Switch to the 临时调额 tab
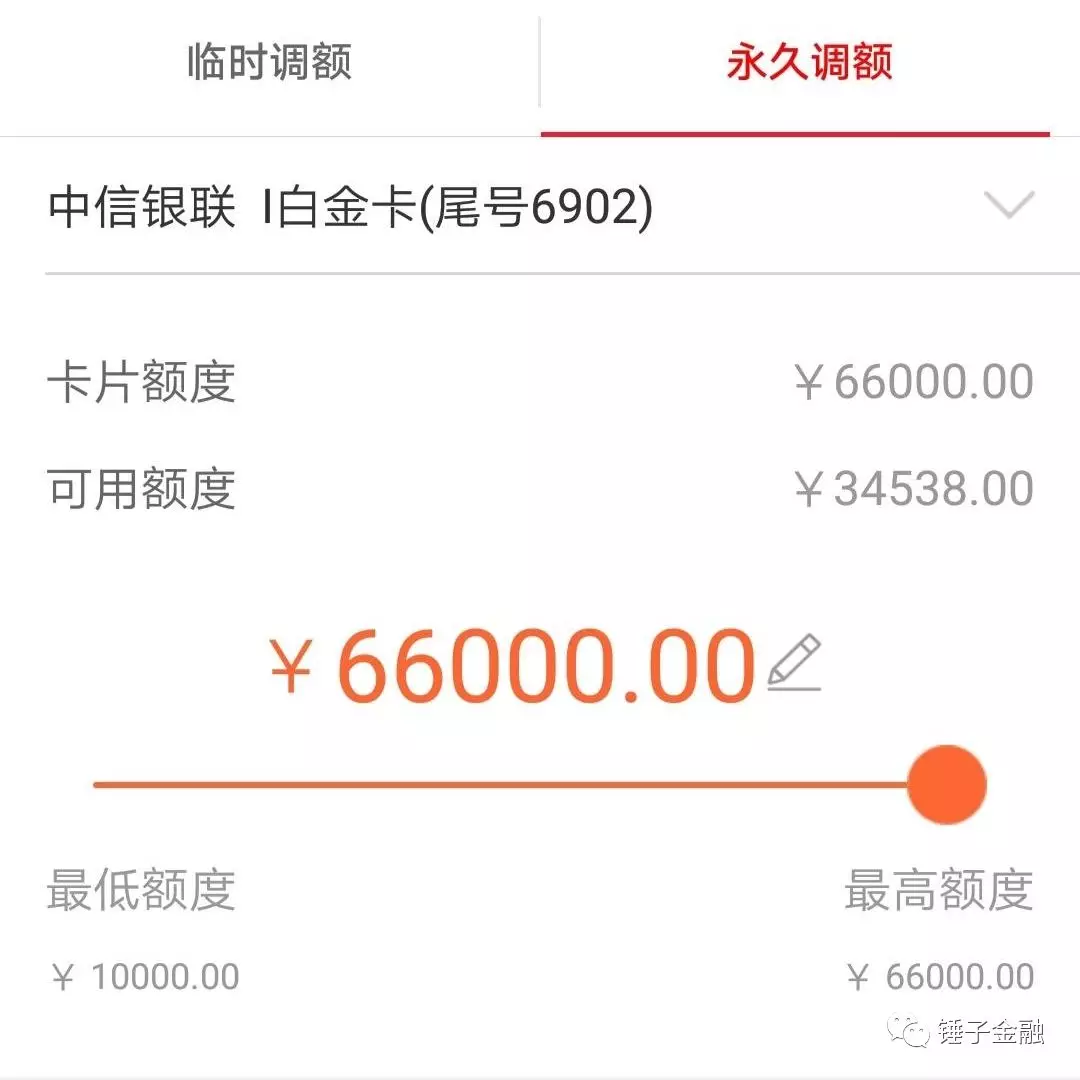Screen dimensions: 1080x1080 click(269, 63)
